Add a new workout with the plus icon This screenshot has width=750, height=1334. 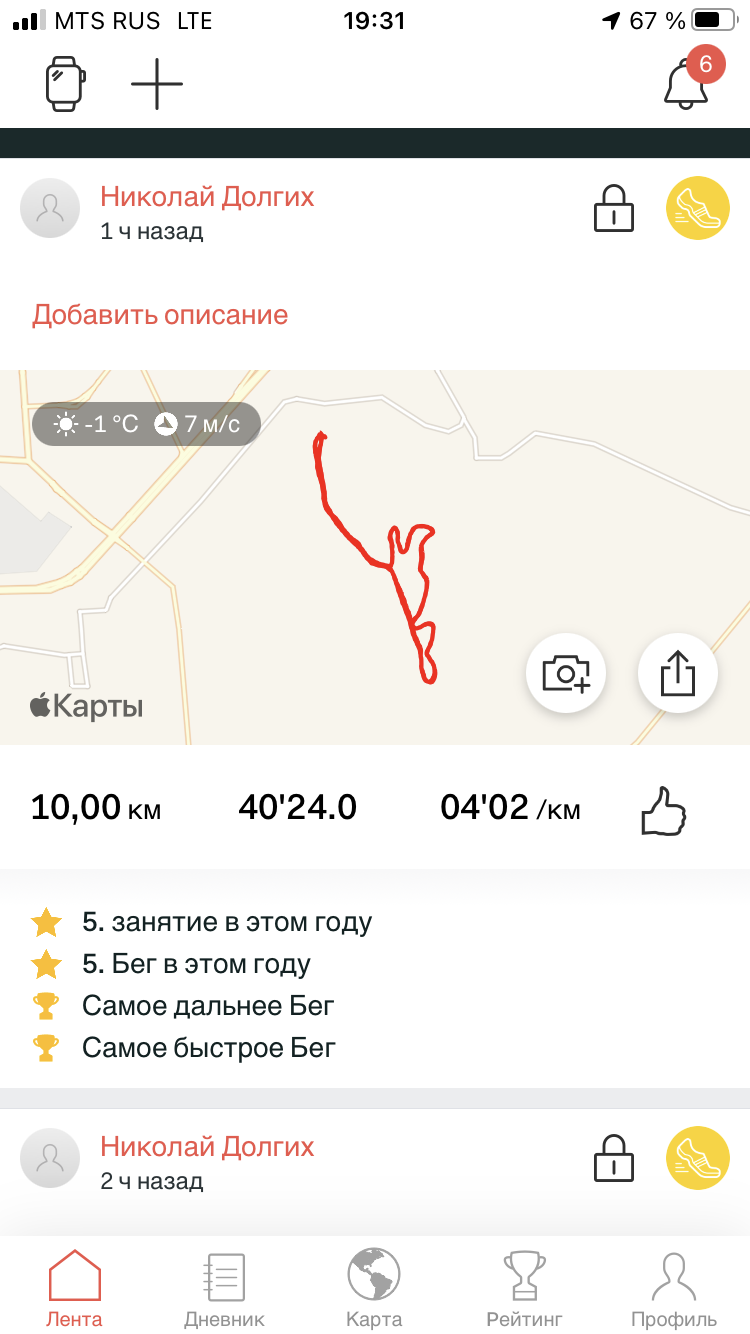coord(157,83)
